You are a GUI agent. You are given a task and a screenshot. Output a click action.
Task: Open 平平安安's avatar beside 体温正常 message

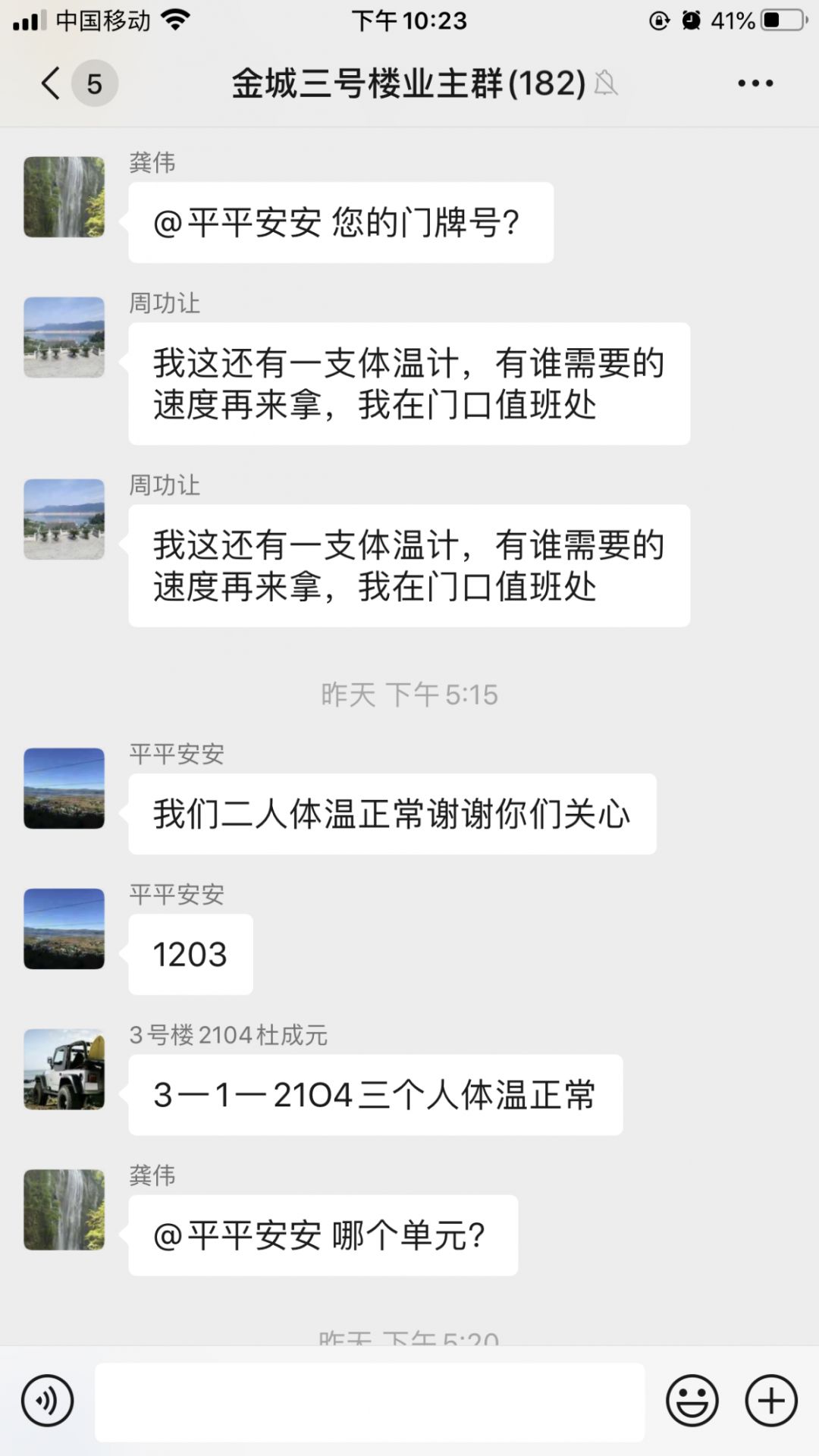[64, 789]
